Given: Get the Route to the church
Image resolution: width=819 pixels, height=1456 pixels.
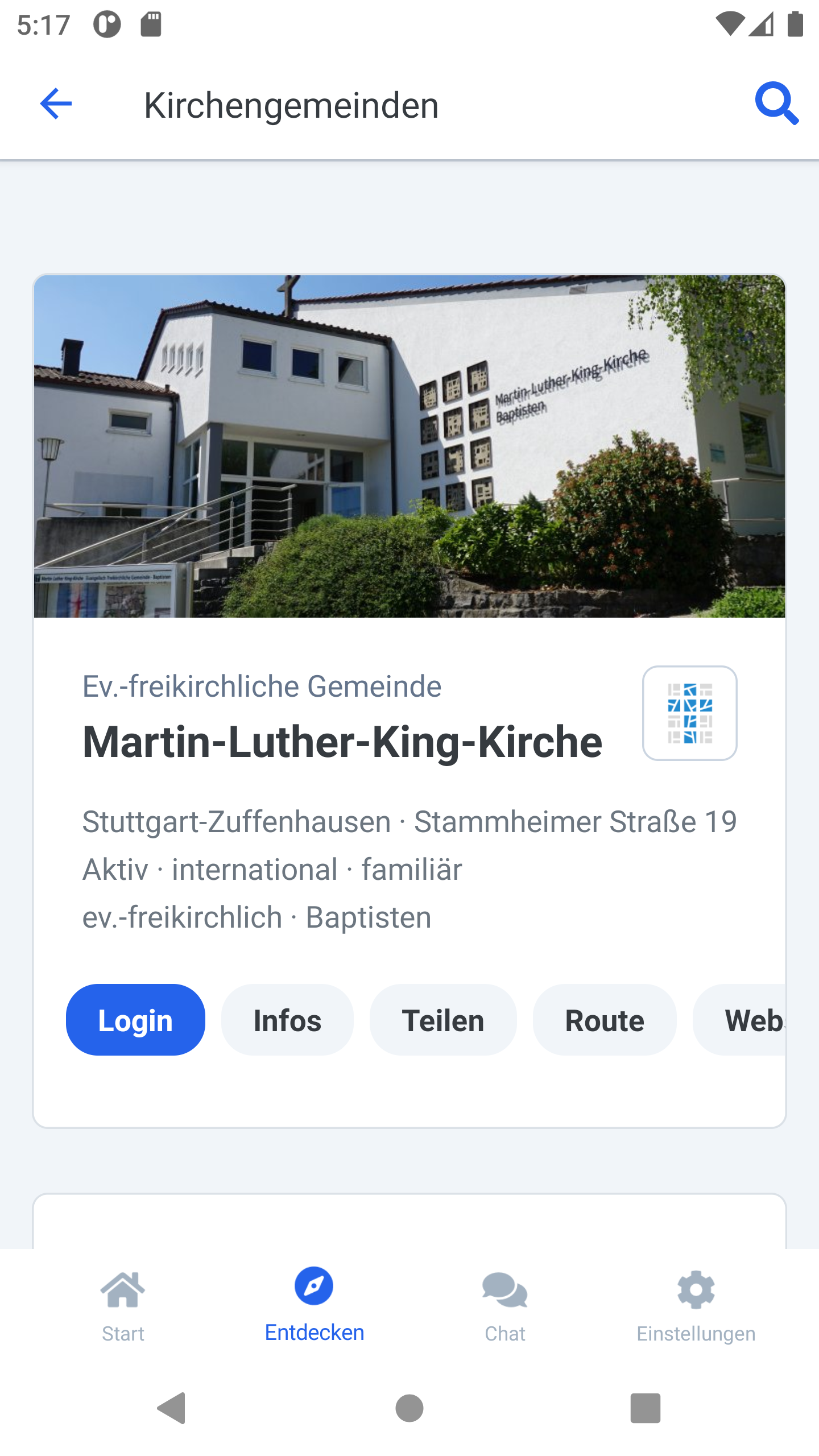Looking at the screenshot, I should (605, 1020).
